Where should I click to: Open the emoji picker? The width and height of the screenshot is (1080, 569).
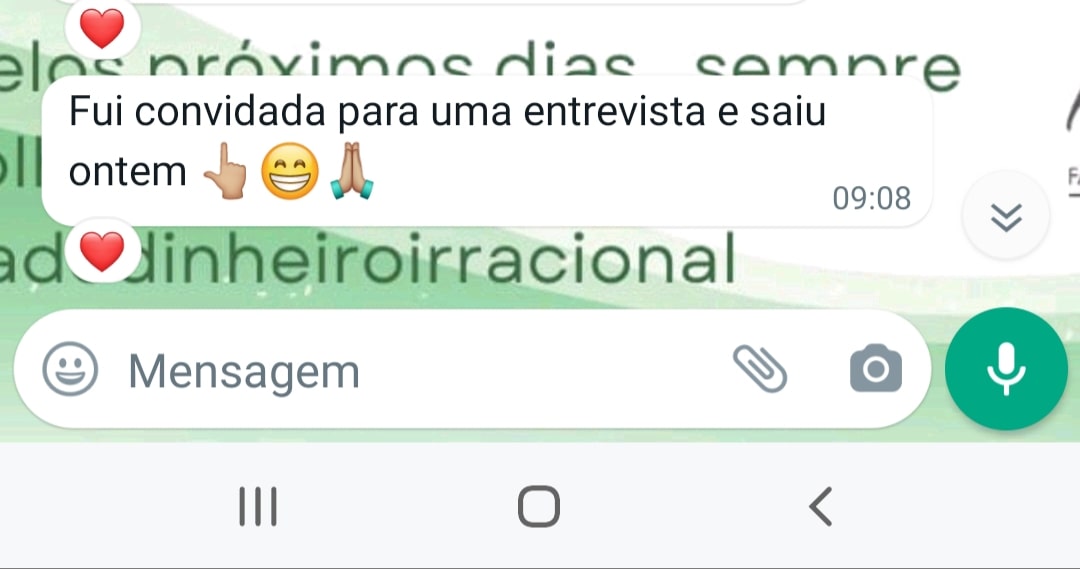click(70, 369)
